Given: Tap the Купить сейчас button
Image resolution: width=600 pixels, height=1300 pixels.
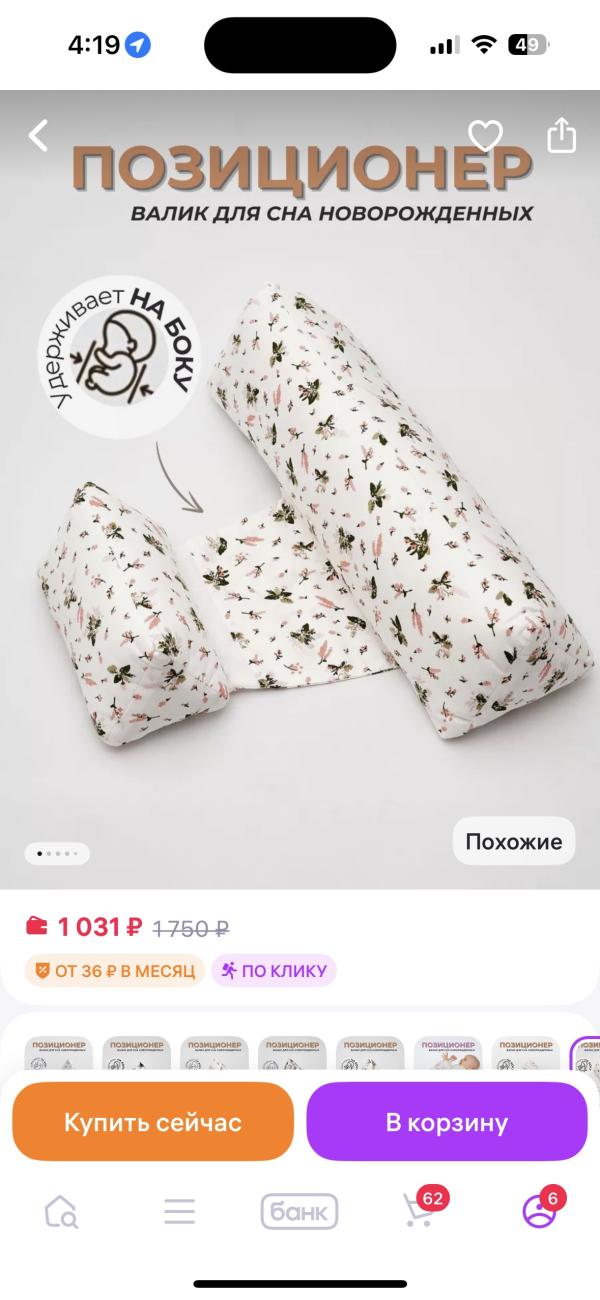Looking at the screenshot, I should tap(153, 1122).
